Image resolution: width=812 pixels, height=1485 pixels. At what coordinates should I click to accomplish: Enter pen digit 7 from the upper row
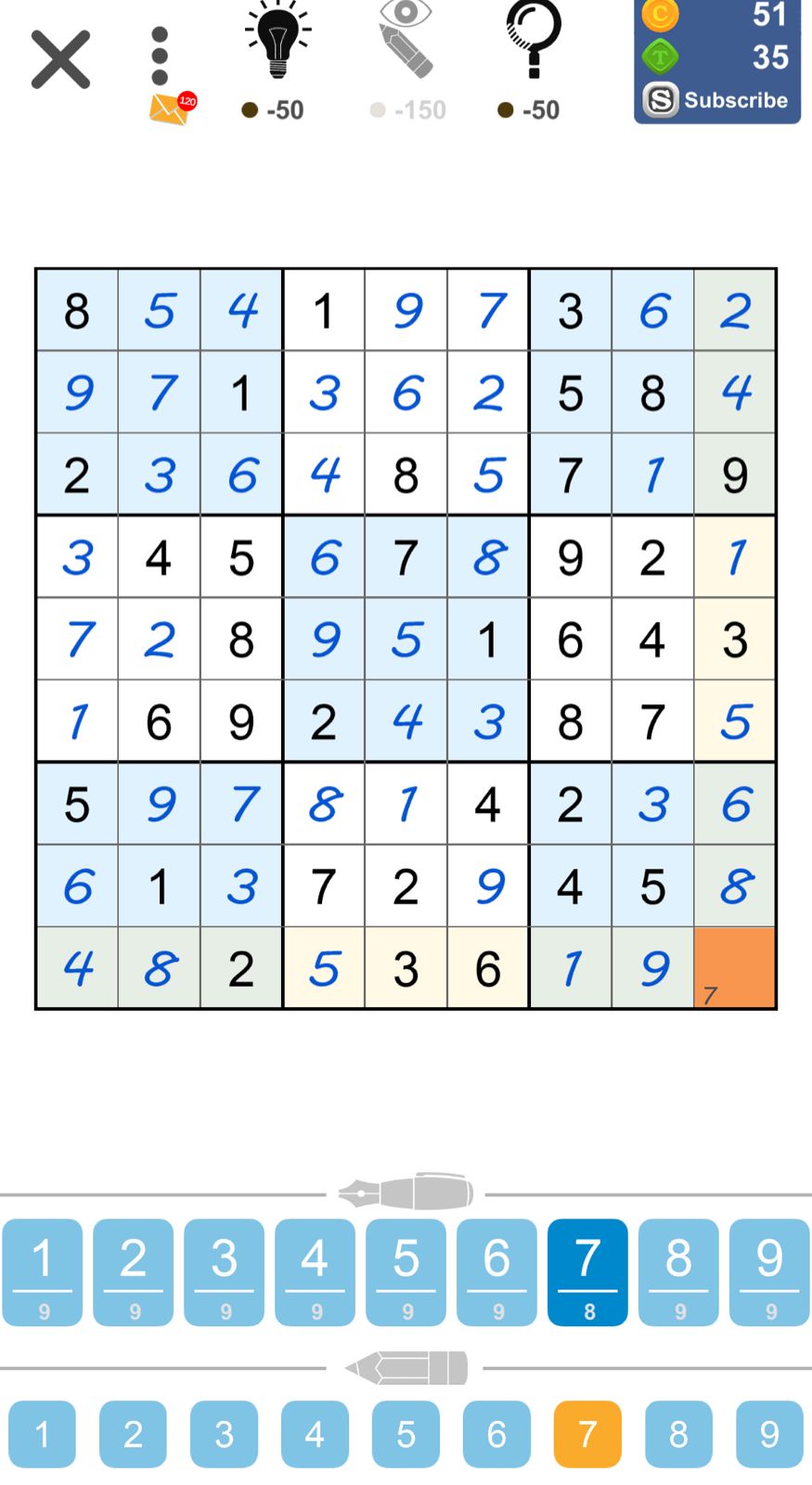click(x=587, y=1272)
